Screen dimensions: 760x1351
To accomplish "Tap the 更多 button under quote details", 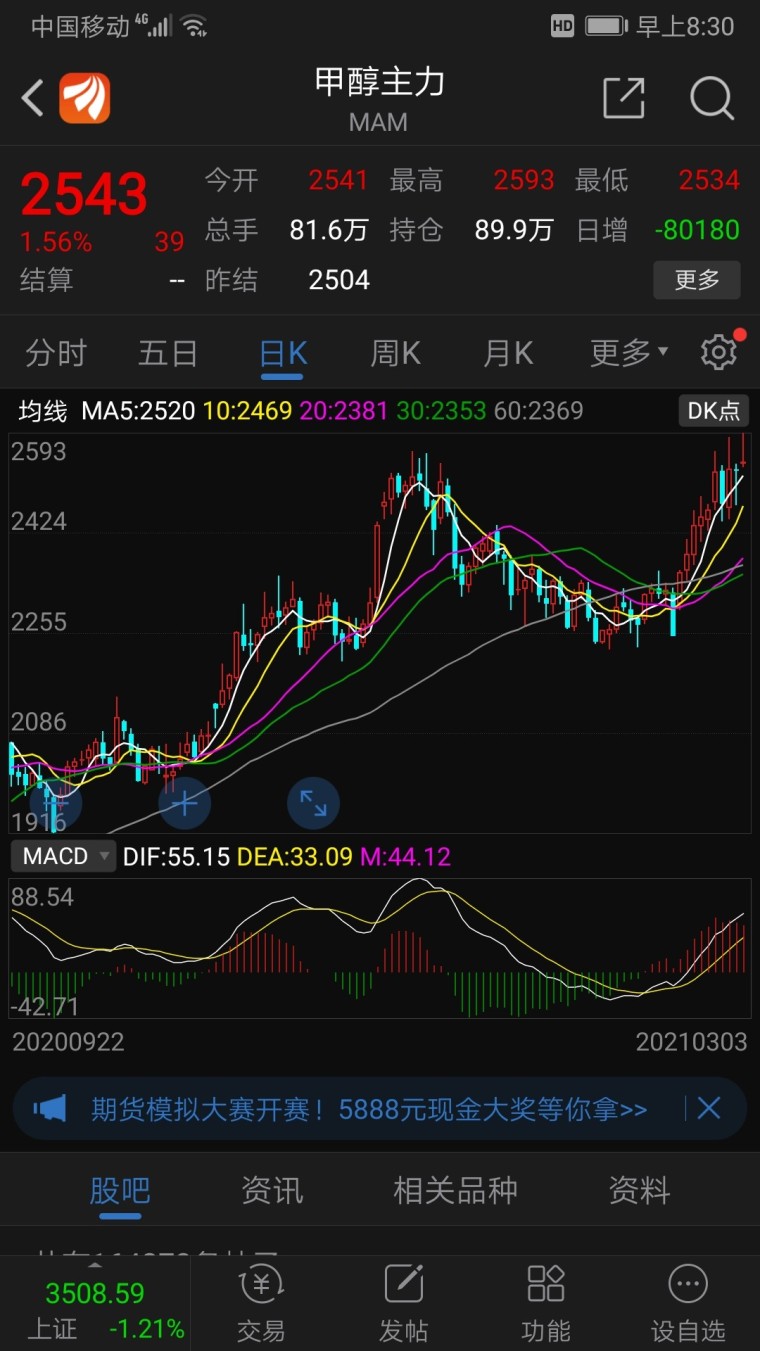I will 696,280.
